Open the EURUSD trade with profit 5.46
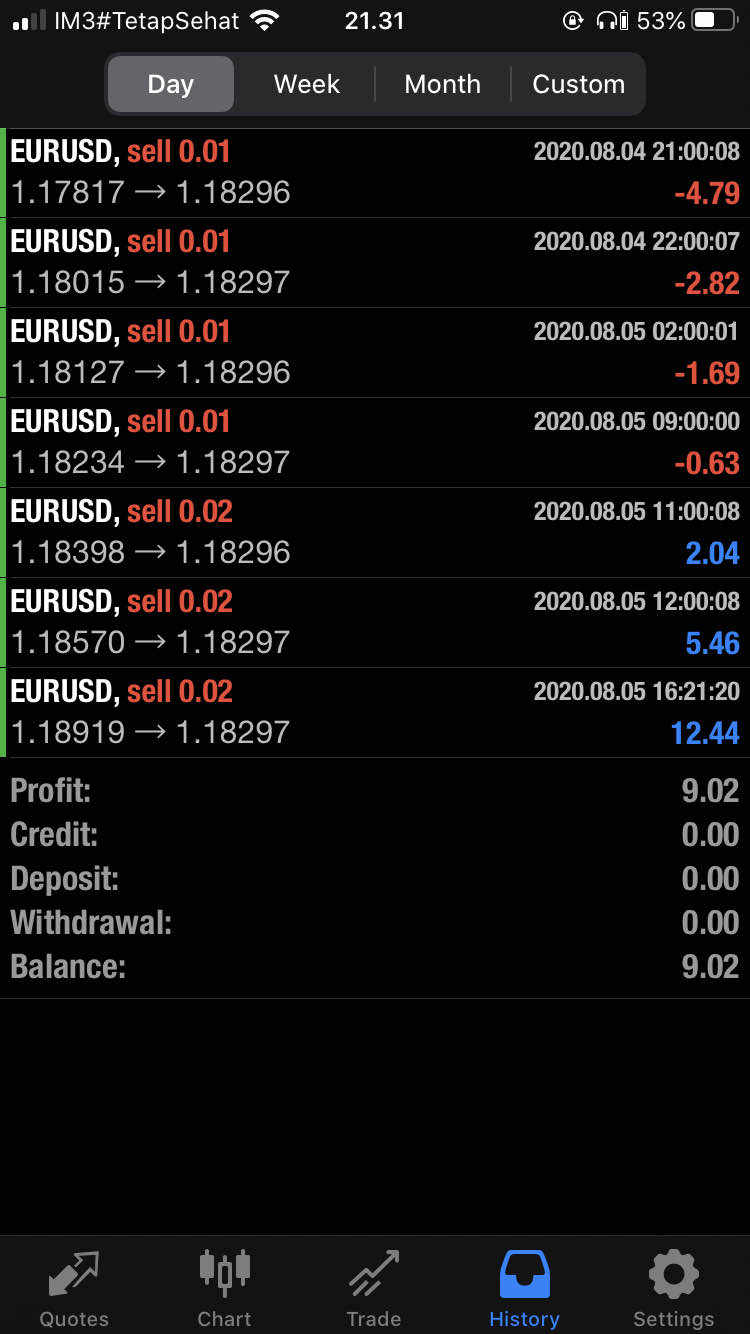This screenshot has width=750, height=1334. click(375, 623)
